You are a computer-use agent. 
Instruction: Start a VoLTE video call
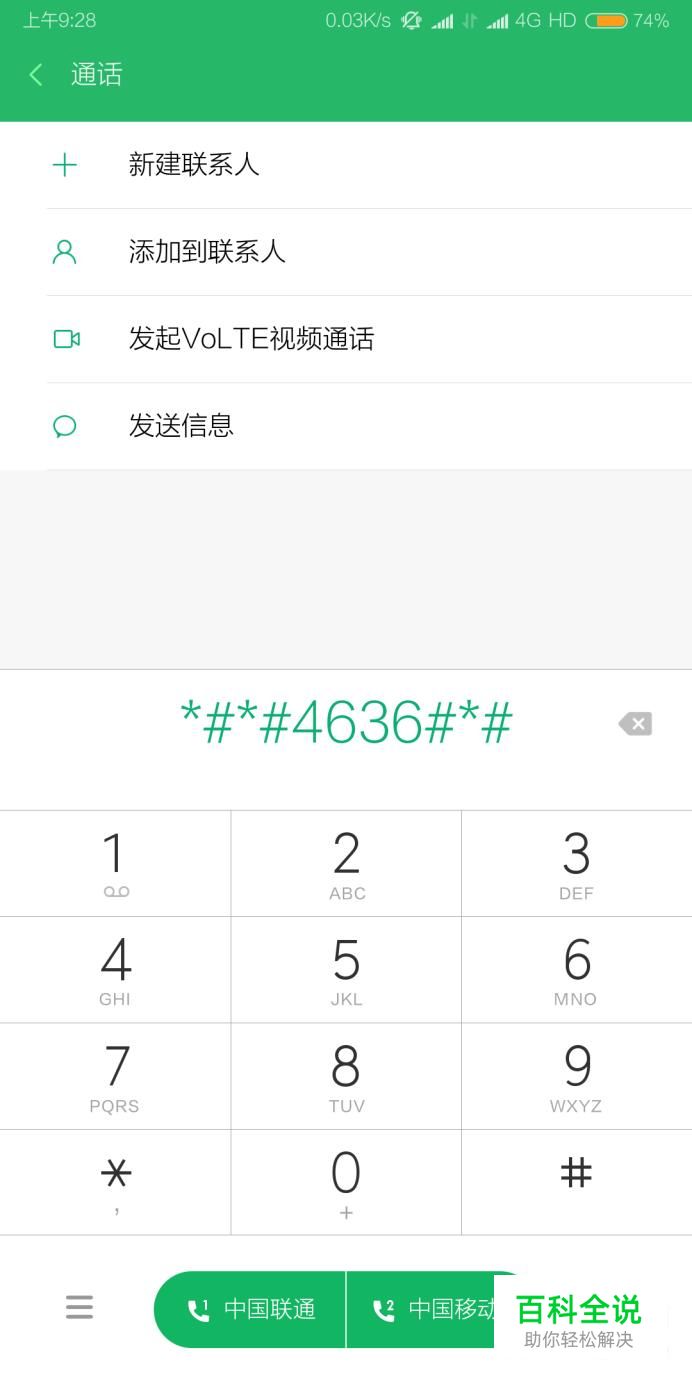click(346, 339)
